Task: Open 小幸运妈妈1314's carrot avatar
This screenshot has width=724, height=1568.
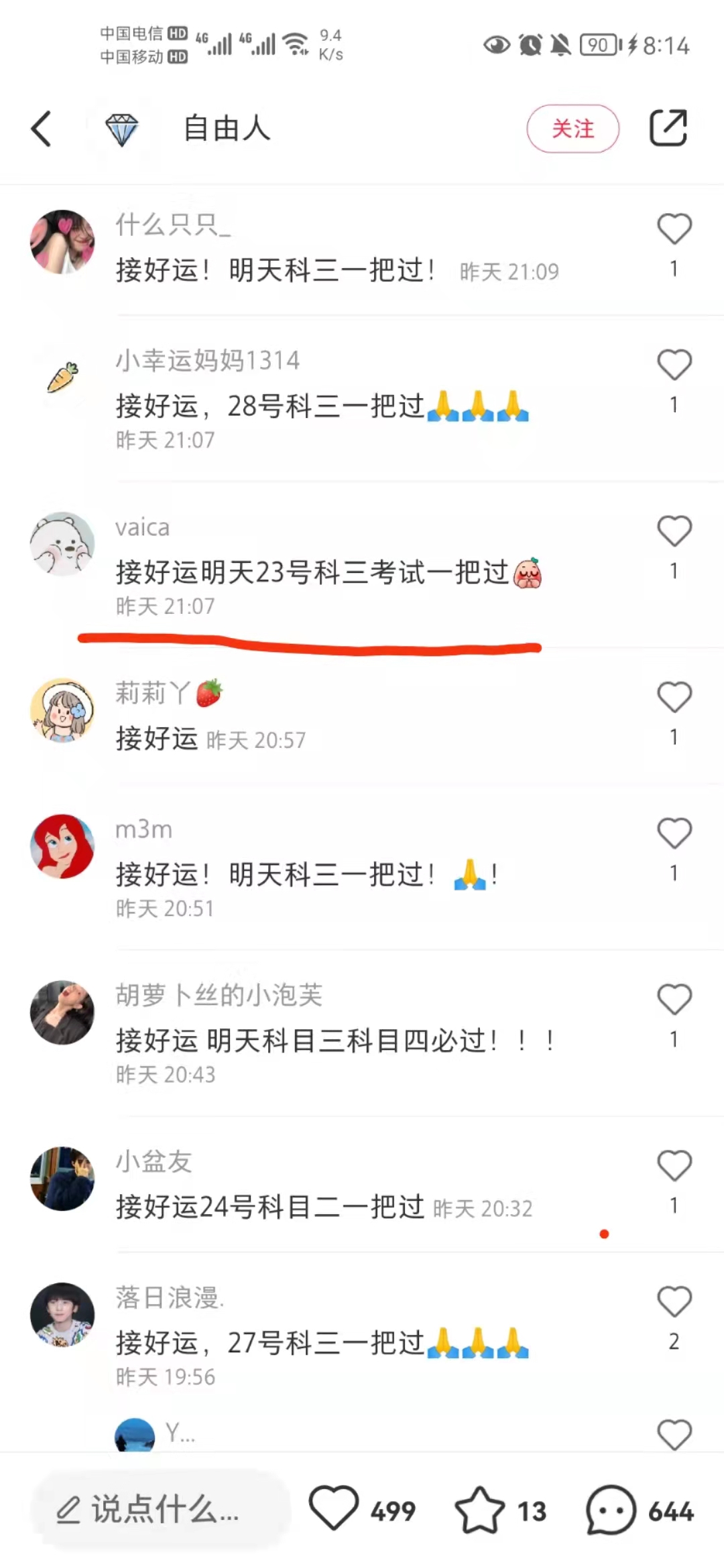Action: pyautogui.click(x=62, y=377)
